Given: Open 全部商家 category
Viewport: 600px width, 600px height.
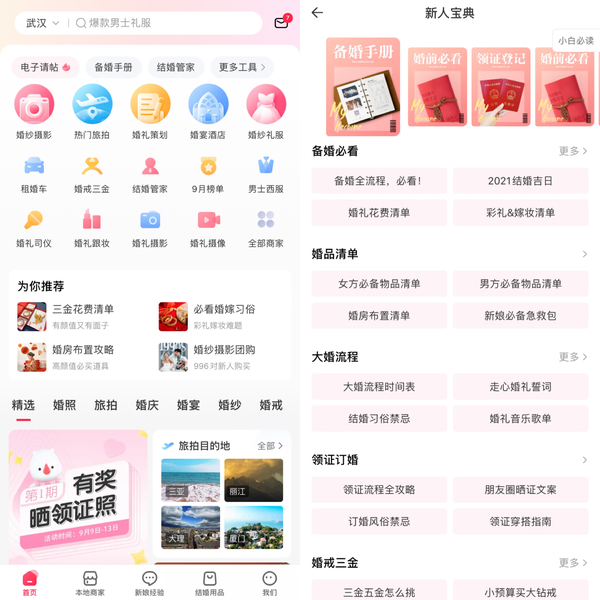Looking at the screenshot, I should [x=265, y=227].
